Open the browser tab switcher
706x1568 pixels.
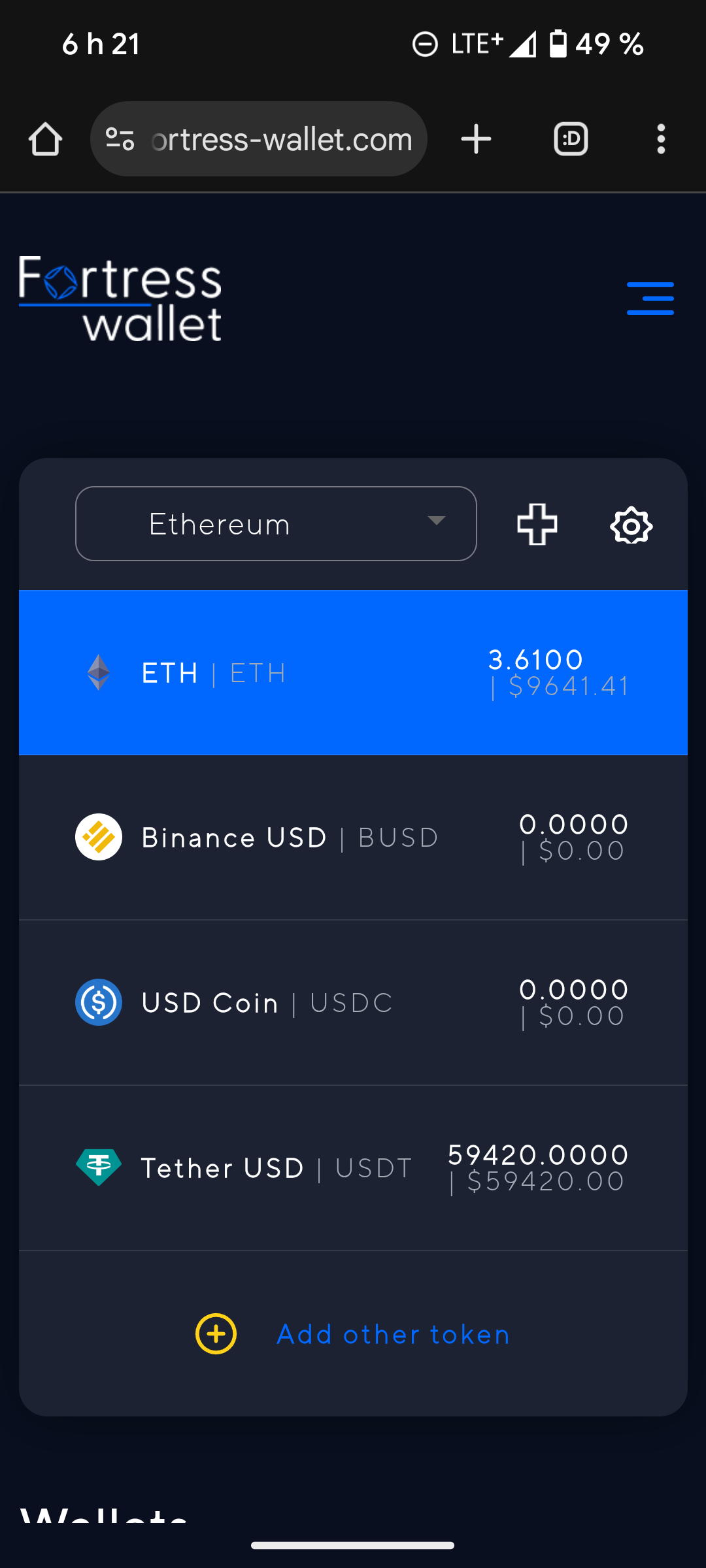coord(571,139)
